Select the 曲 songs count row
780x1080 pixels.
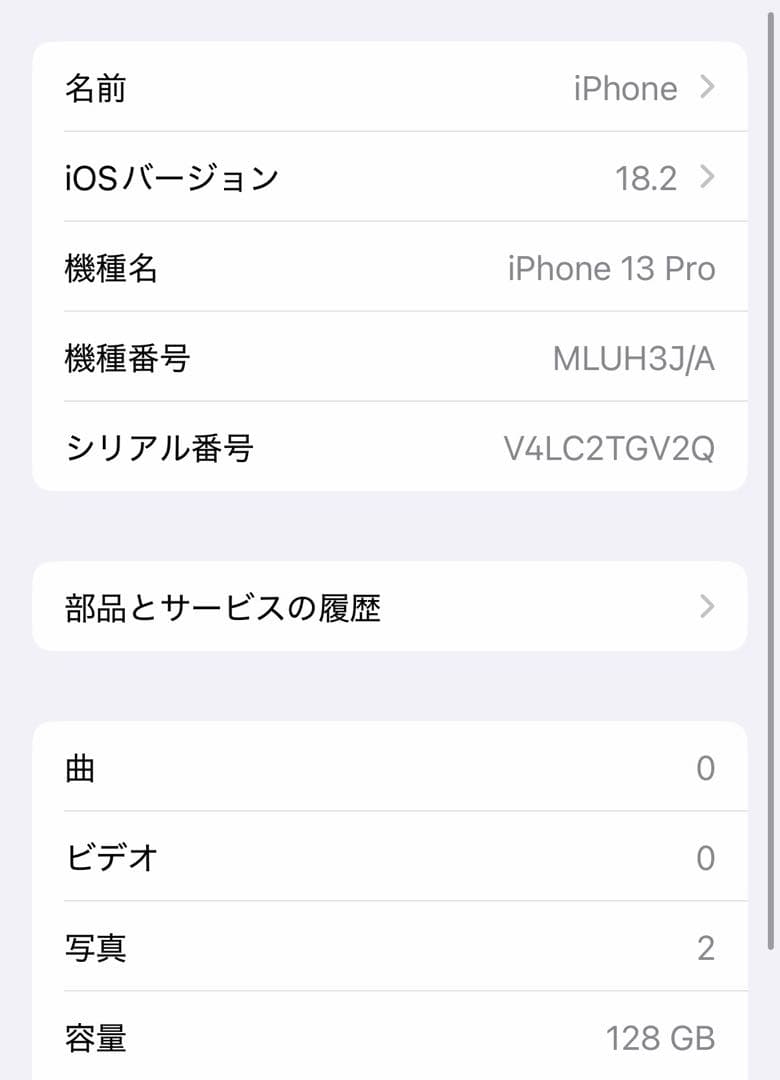(x=390, y=768)
